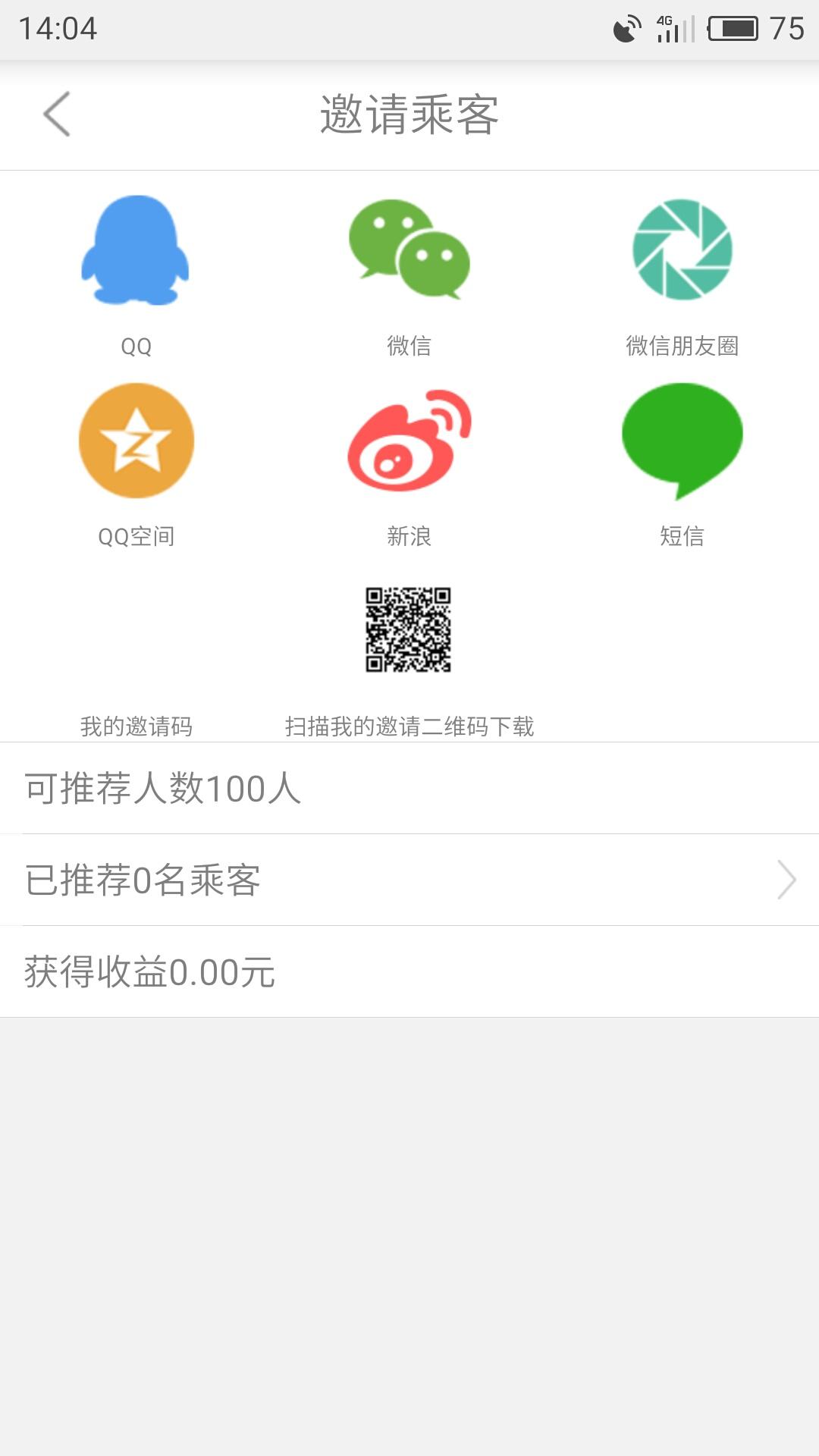Tap the 获得收益0.00元 row
Screen dimensions: 819x1456
point(409,971)
